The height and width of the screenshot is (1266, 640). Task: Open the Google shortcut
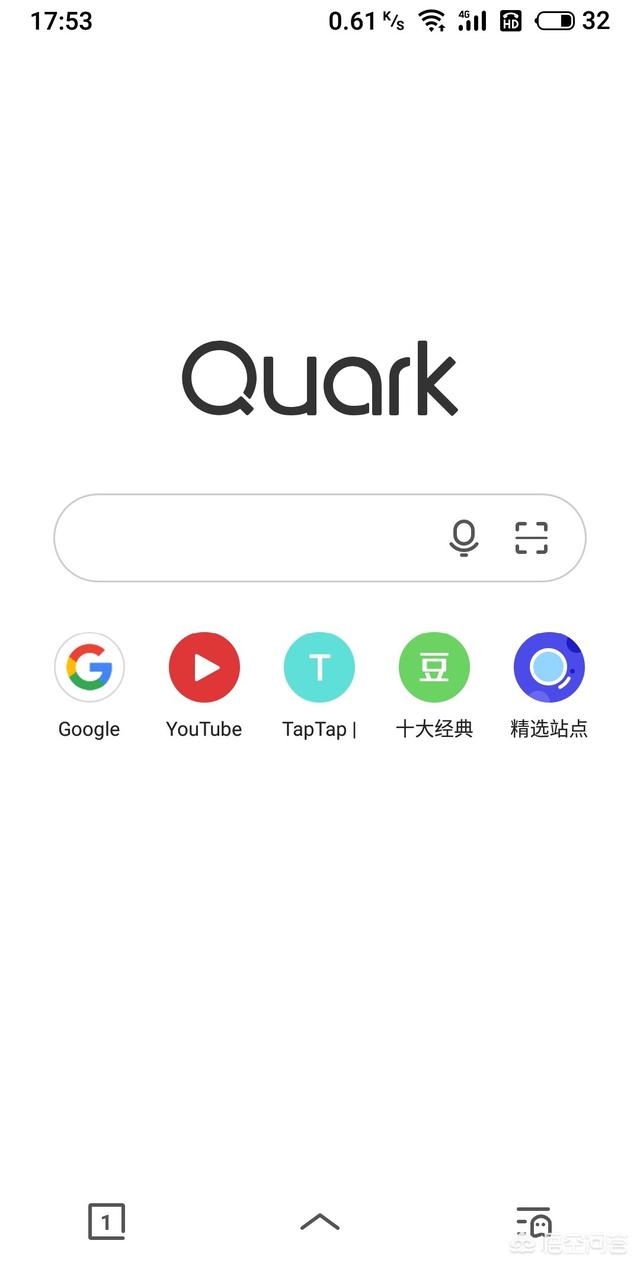(x=89, y=667)
